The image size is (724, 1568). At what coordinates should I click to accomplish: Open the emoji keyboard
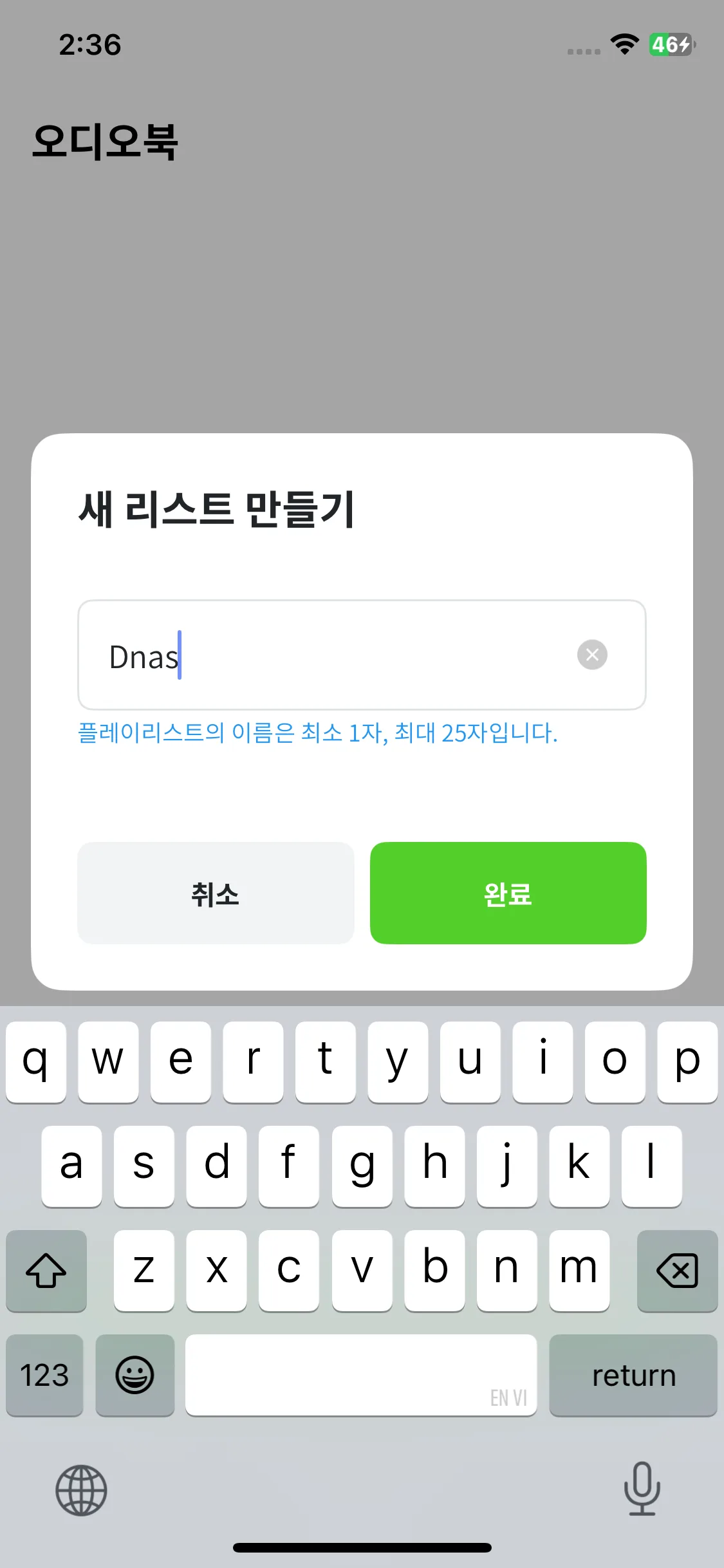[x=135, y=1375]
